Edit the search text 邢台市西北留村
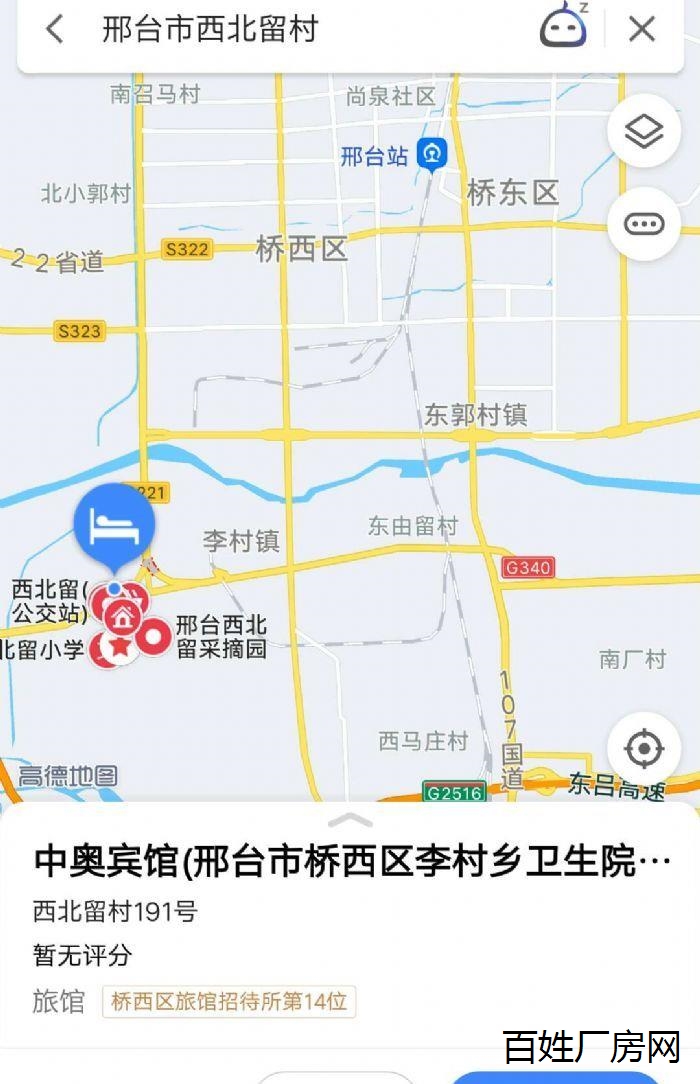Image resolution: width=700 pixels, height=1084 pixels. pos(210,29)
